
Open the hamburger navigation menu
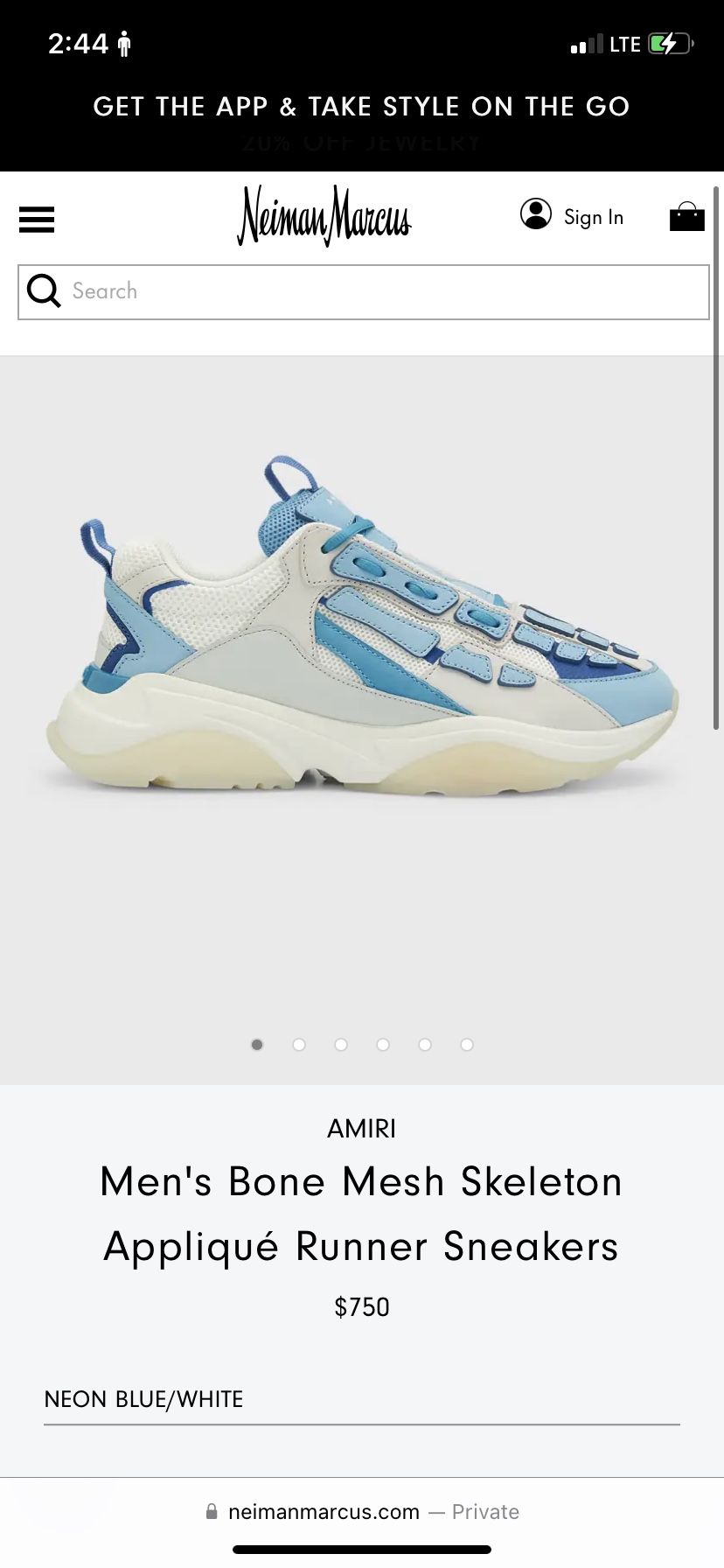tap(37, 219)
